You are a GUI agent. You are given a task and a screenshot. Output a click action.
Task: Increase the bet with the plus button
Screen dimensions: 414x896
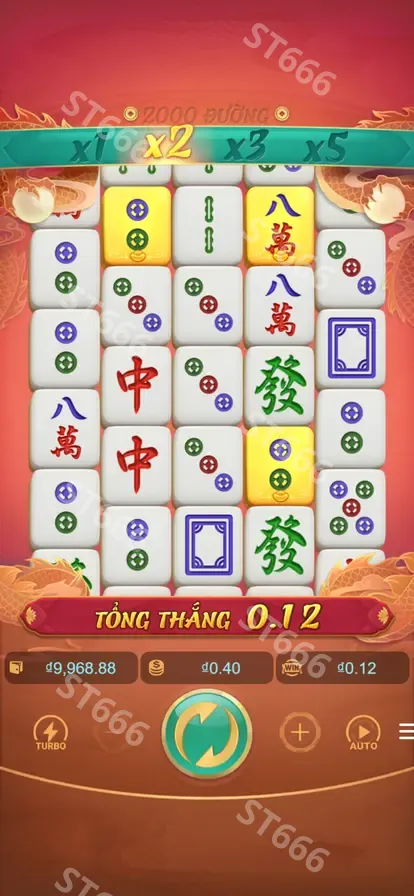coord(300,732)
